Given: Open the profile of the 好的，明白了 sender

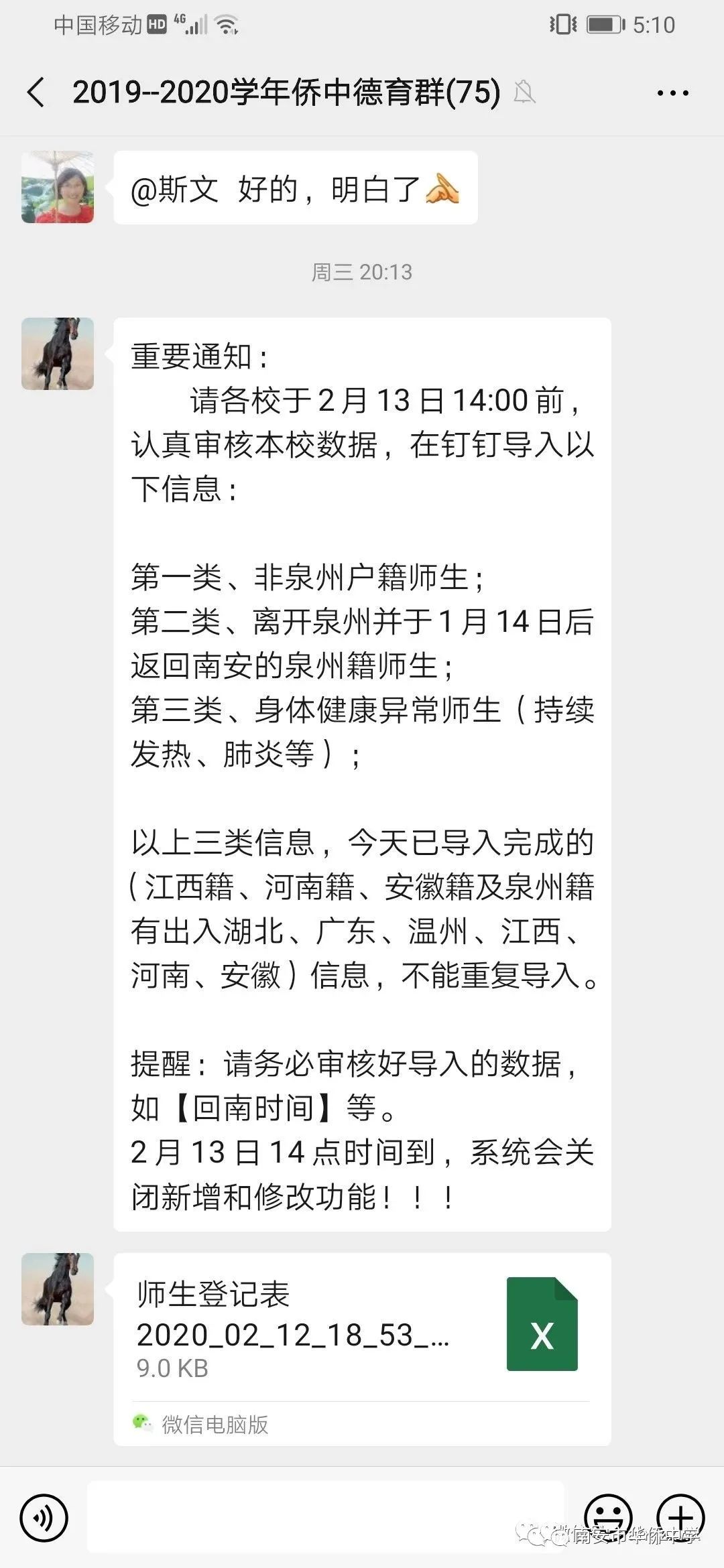Looking at the screenshot, I should (x=58, y=187).
